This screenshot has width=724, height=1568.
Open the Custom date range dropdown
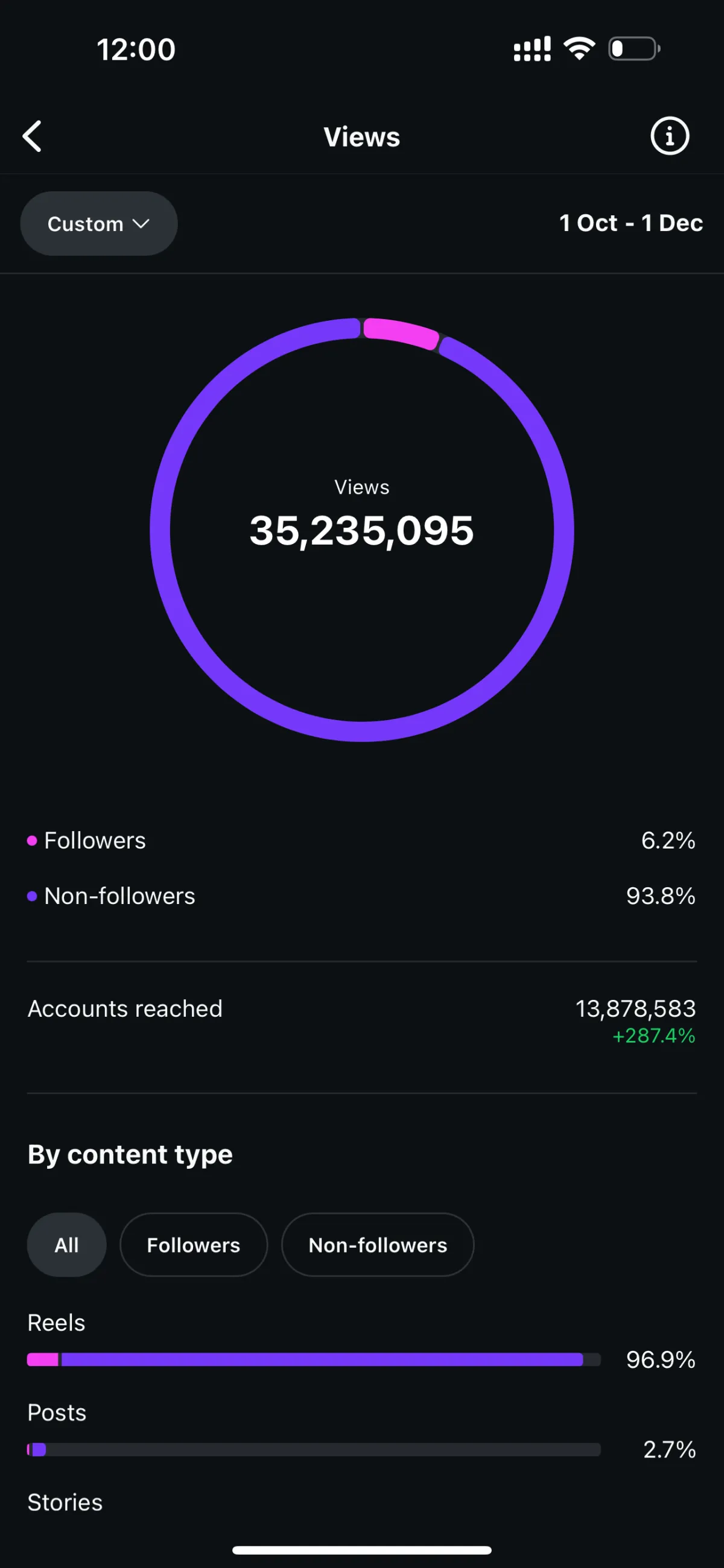(98, 223)
